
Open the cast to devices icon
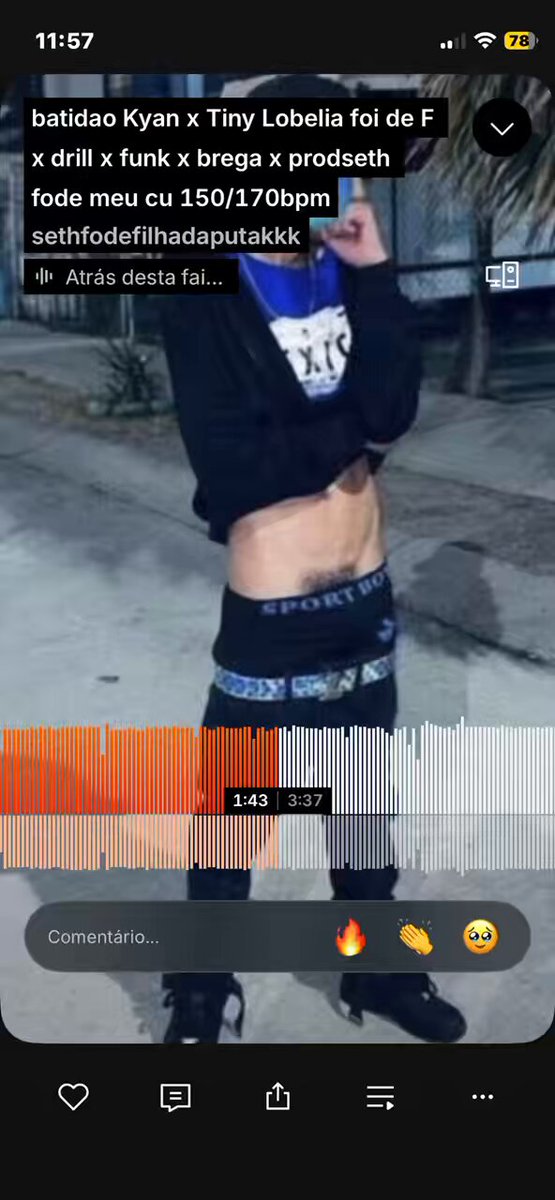point(502,276)
